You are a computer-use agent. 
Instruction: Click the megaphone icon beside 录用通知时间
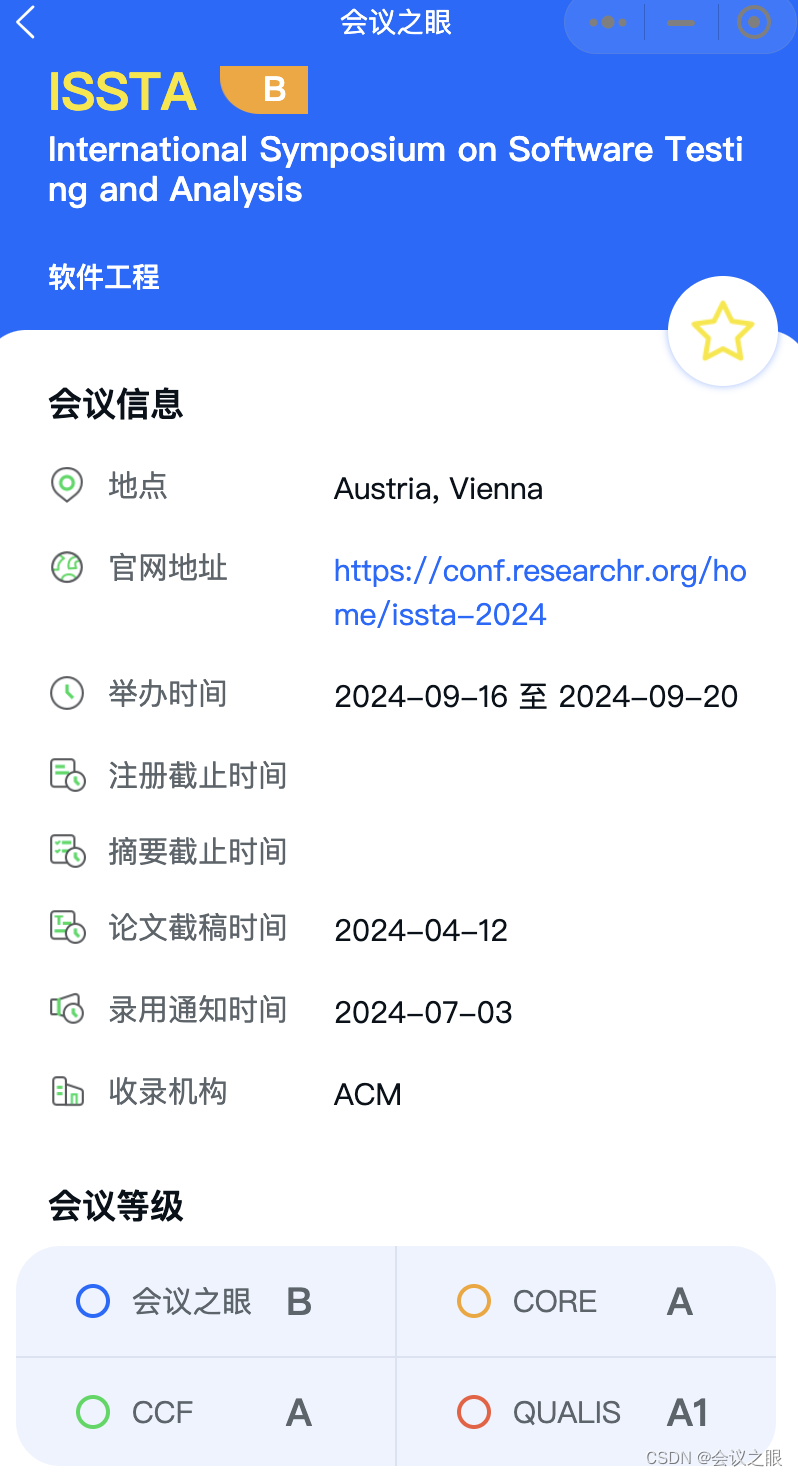(66, 1009)
